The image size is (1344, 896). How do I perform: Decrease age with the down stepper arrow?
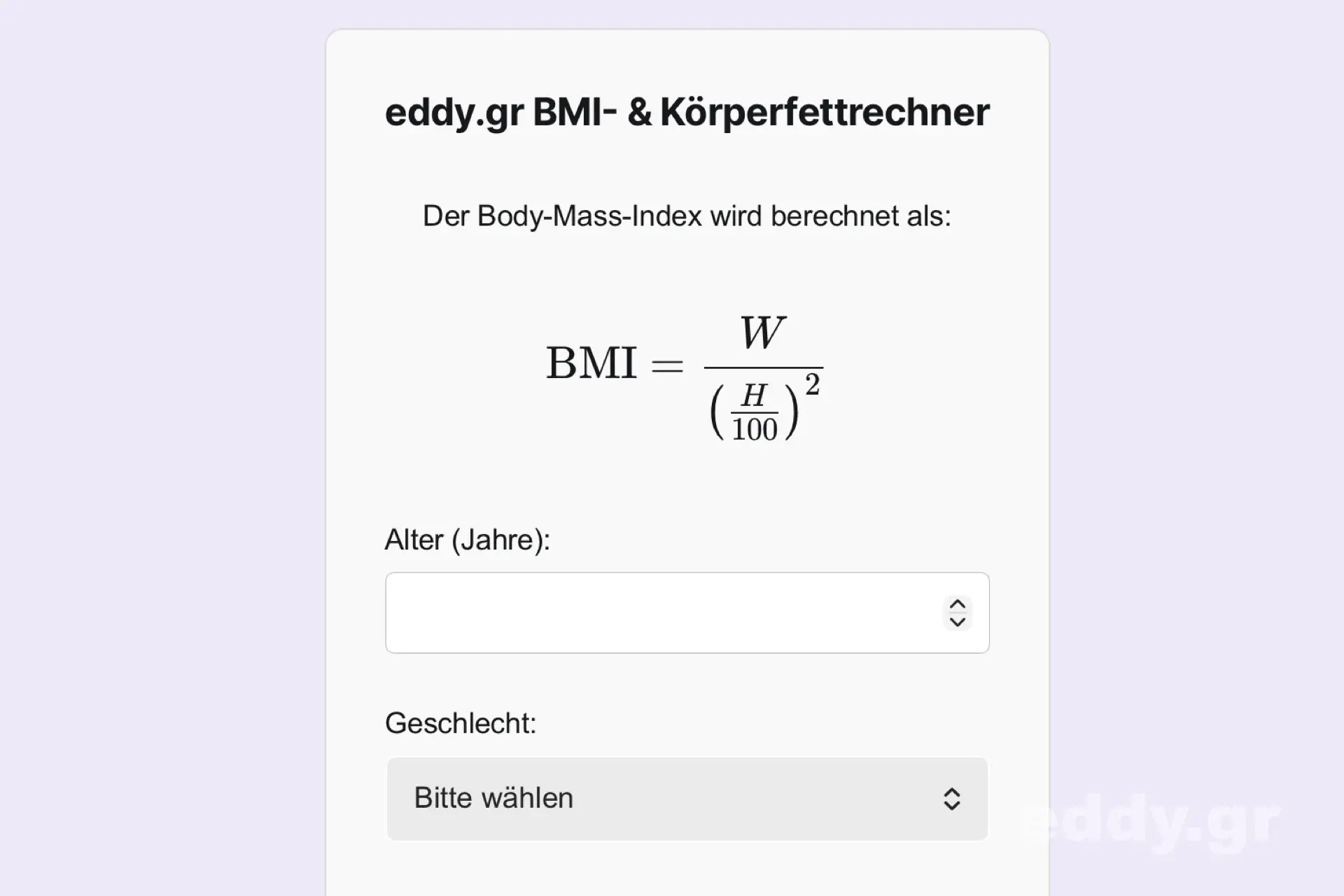coord(957,622)
